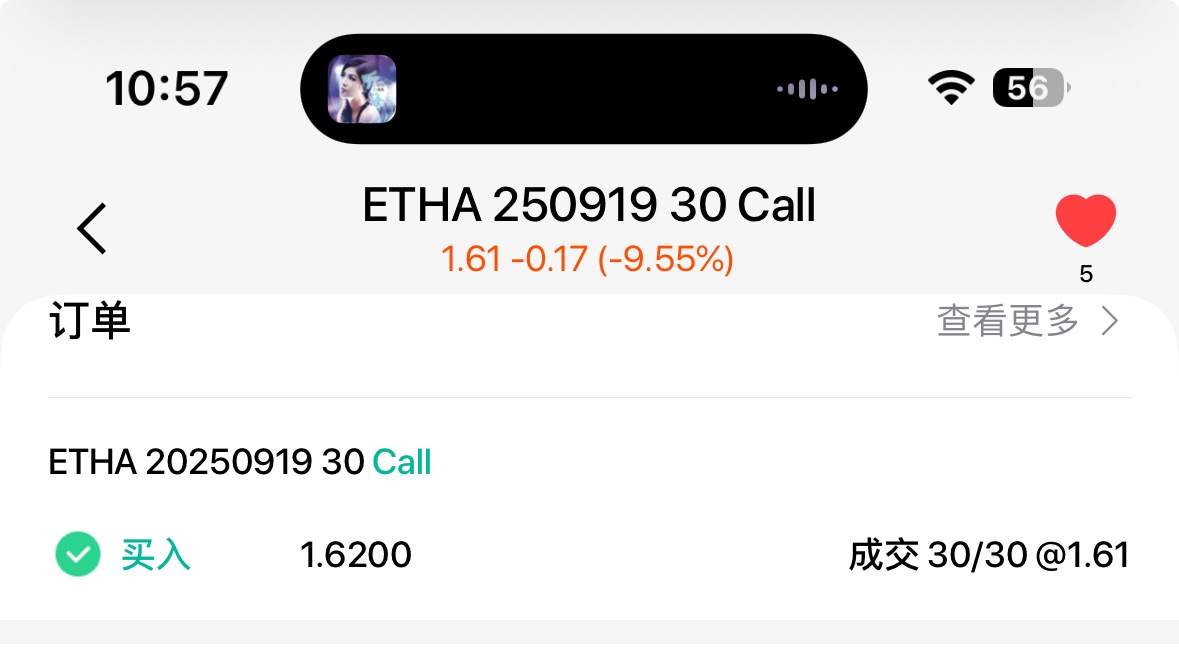Open 查看更多 to view more orders
Image resolution: width=1179 pixels, height=661 pixels.
coord(1027,322)
